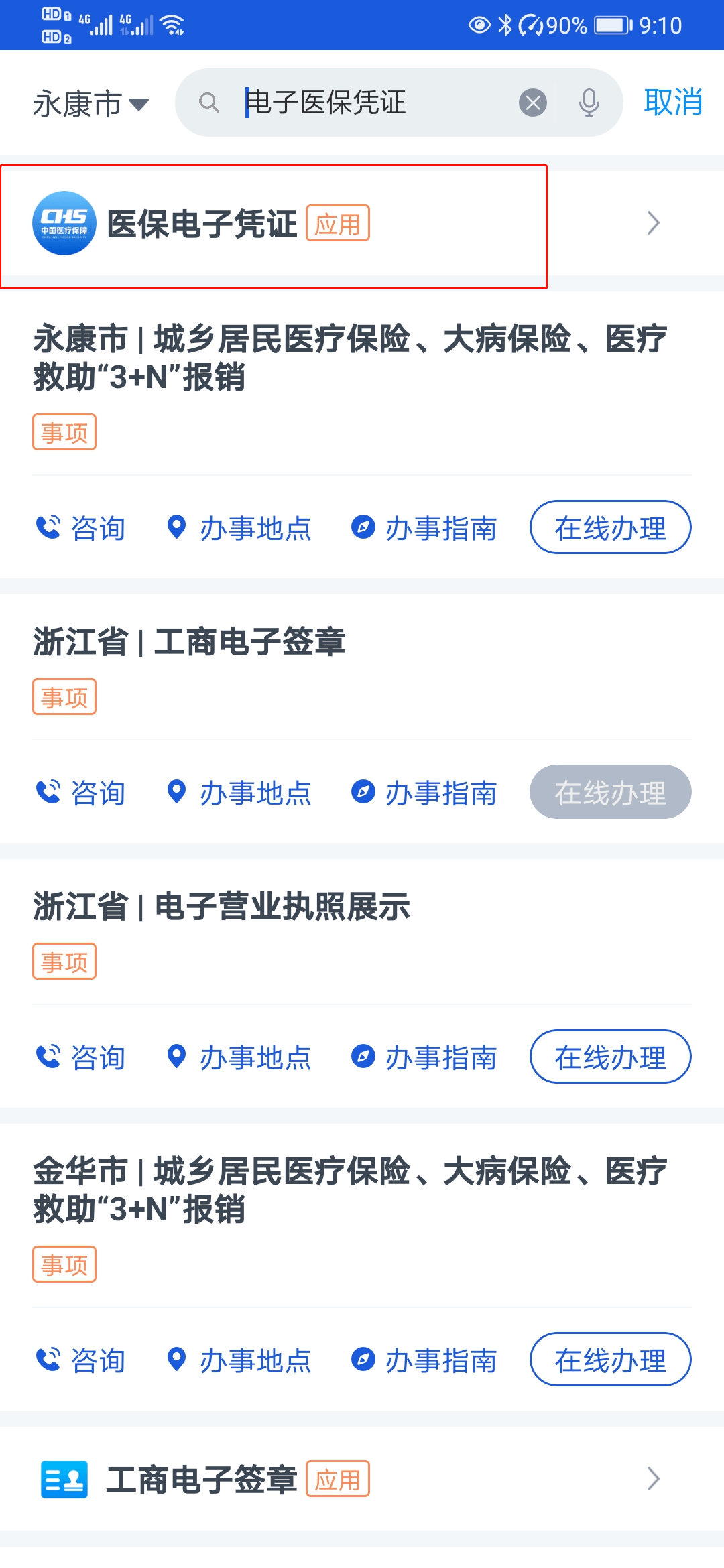The height and width of the screenshot is (1568, 724).
Task: Tap the compass icon for 办事指南 under 电子营业执照展示
Action: coord(363,1056)
